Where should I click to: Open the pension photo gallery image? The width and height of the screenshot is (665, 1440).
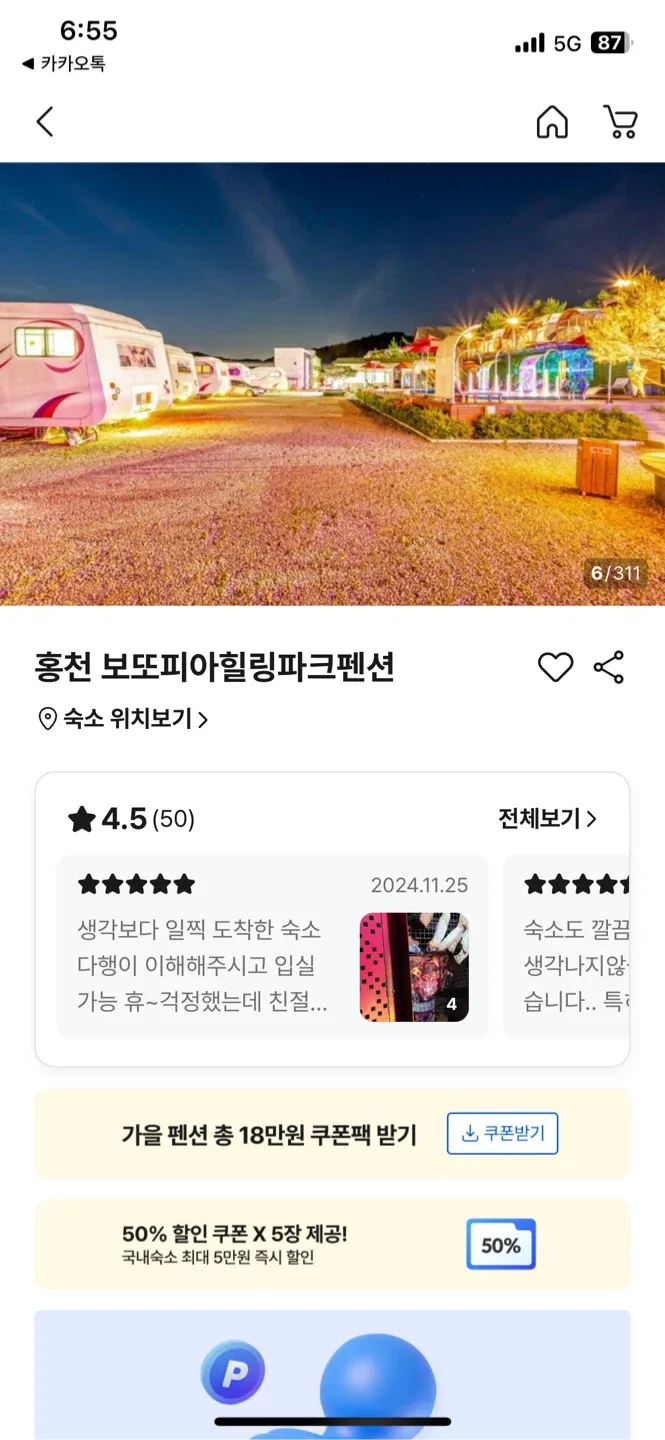tap(332, 383)
